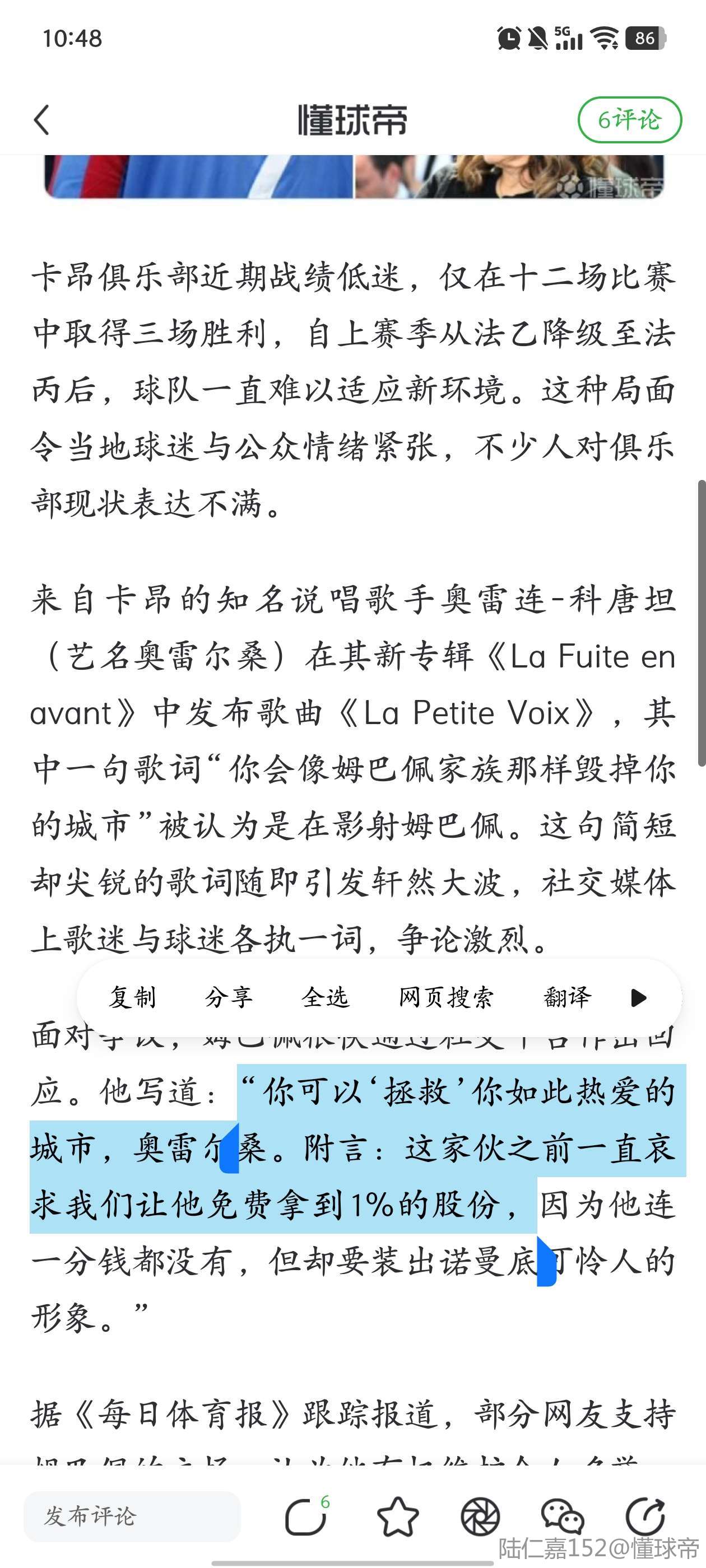Share to WeChat Moments
Screen dimensions: 706x1568
tap(480, 1517)
